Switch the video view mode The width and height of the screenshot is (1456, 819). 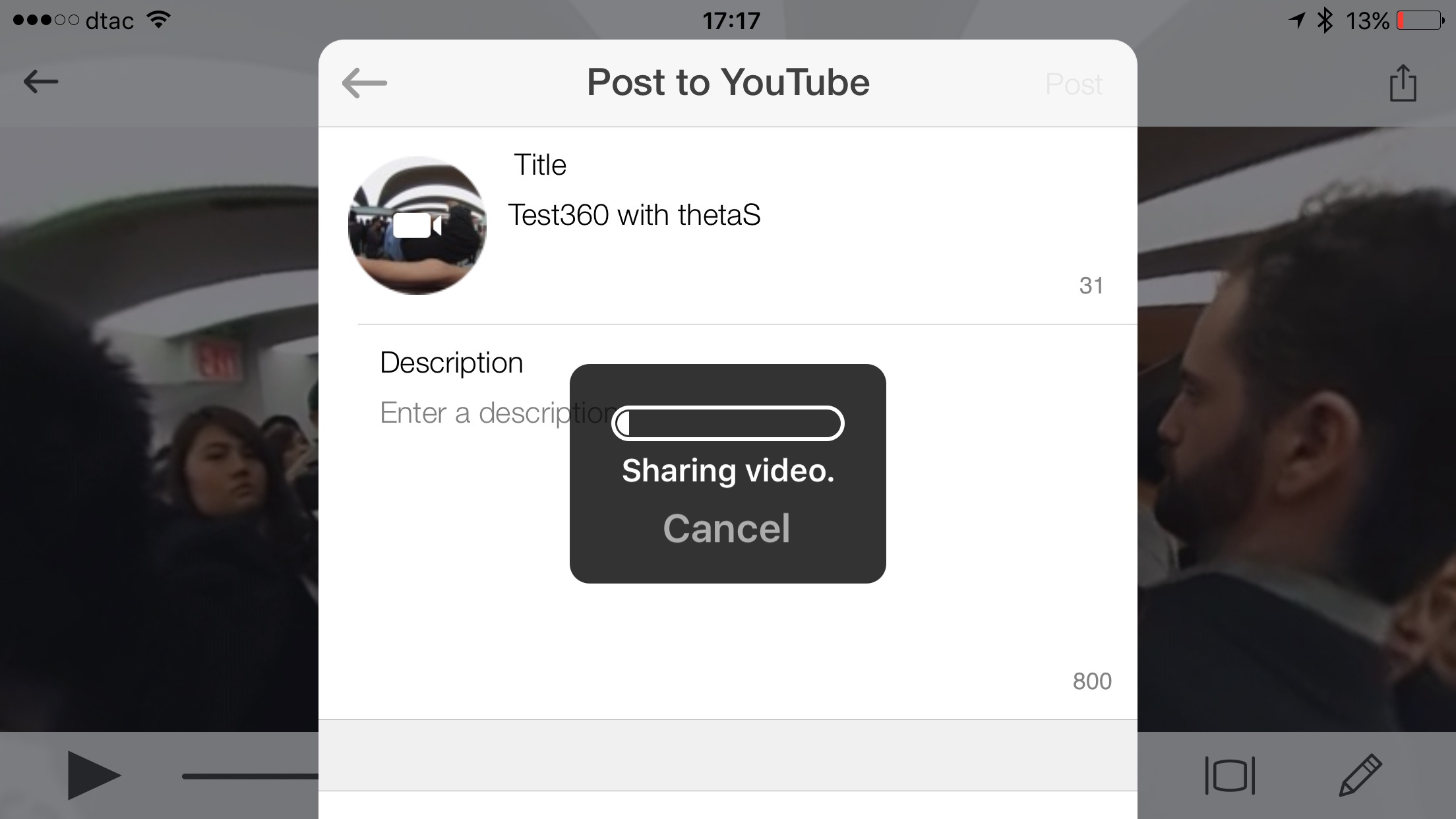pos(1230,775)
